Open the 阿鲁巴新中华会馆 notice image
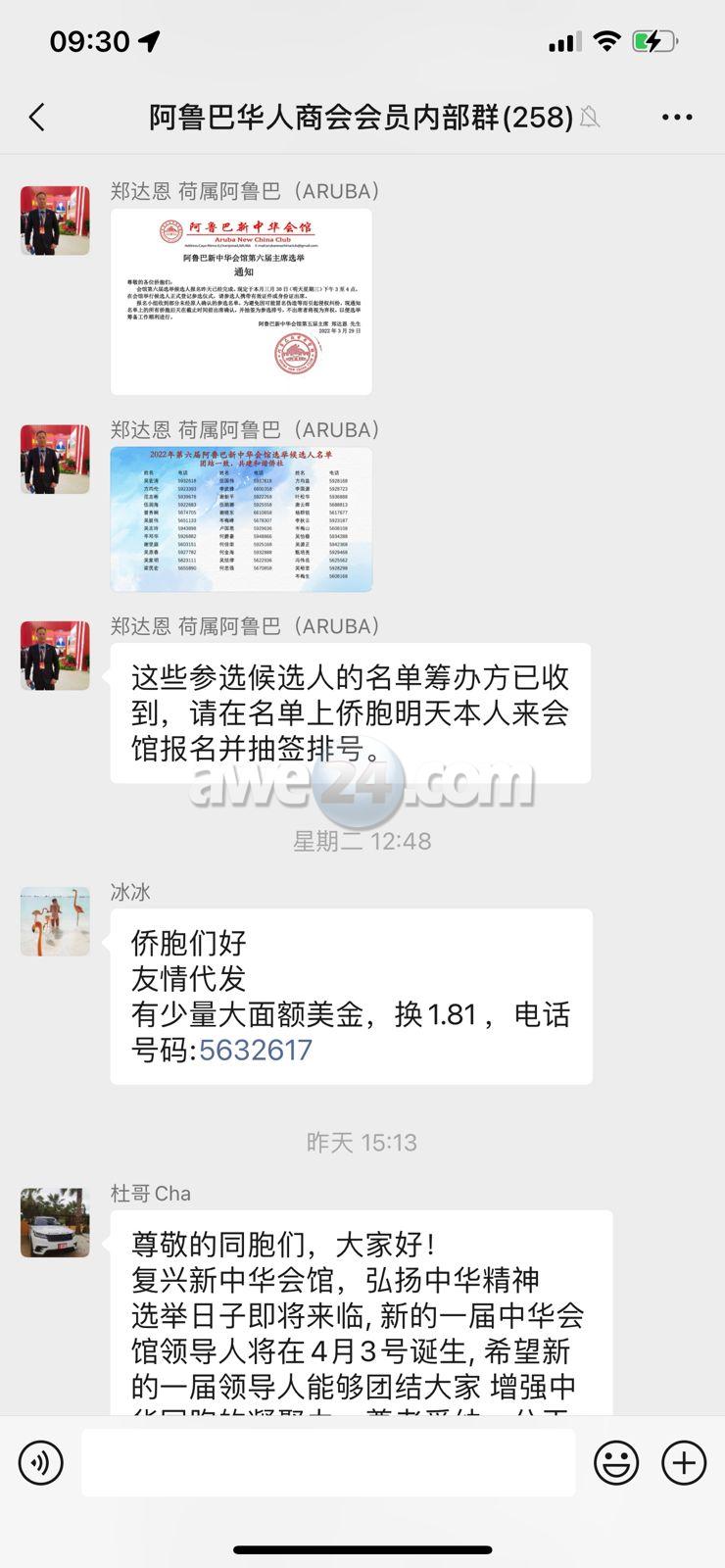 (241, 302)
